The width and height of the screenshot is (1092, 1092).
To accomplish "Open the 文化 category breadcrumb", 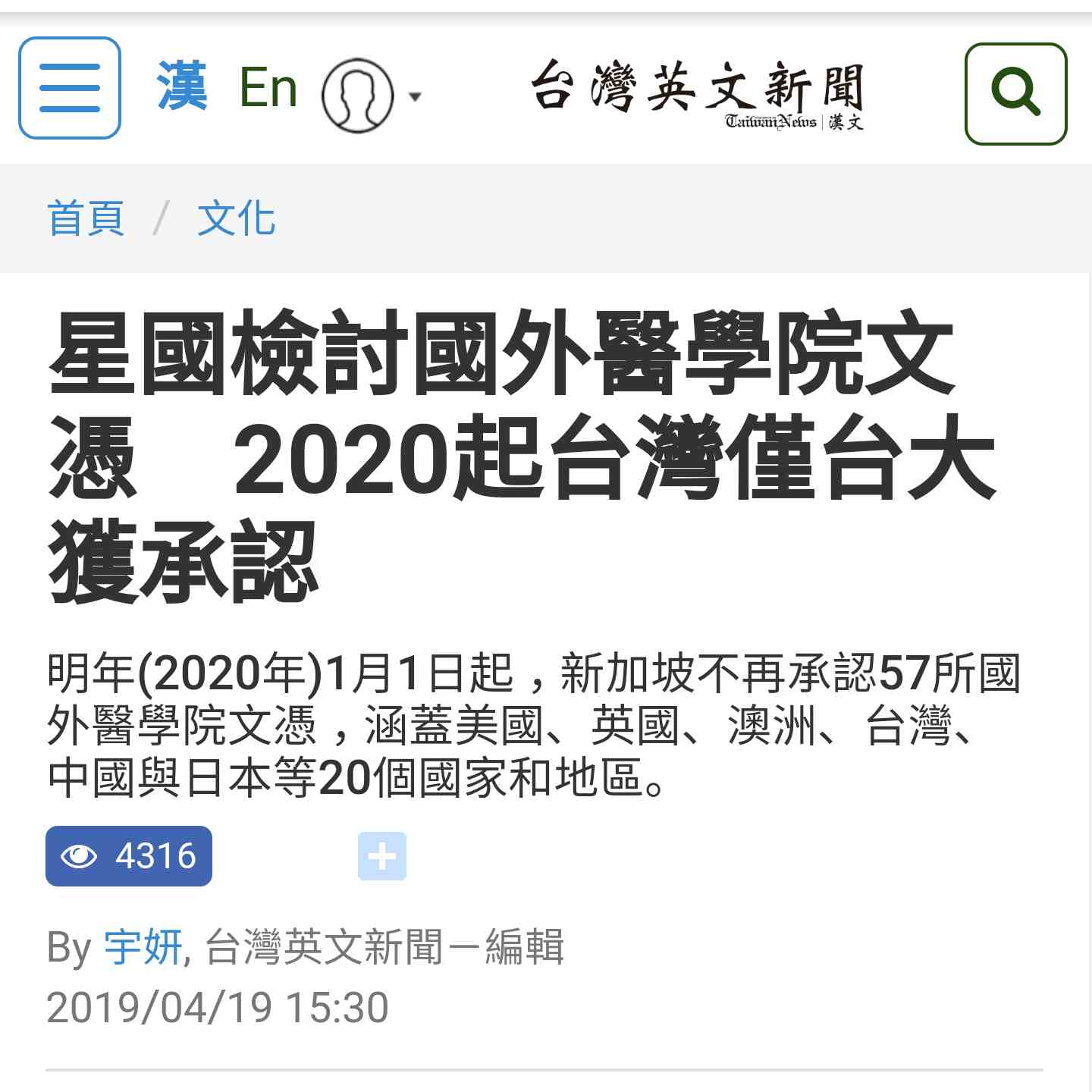I will 236,218.
